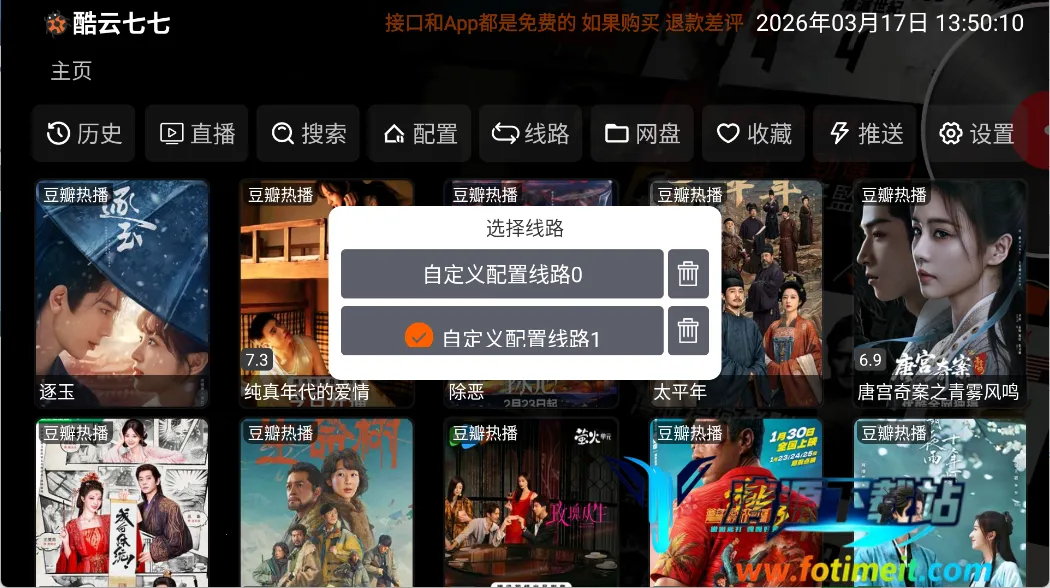Viewport: 1050px width, 588px height.
Task: Open the 历史 history button
Action: (84, 134)
